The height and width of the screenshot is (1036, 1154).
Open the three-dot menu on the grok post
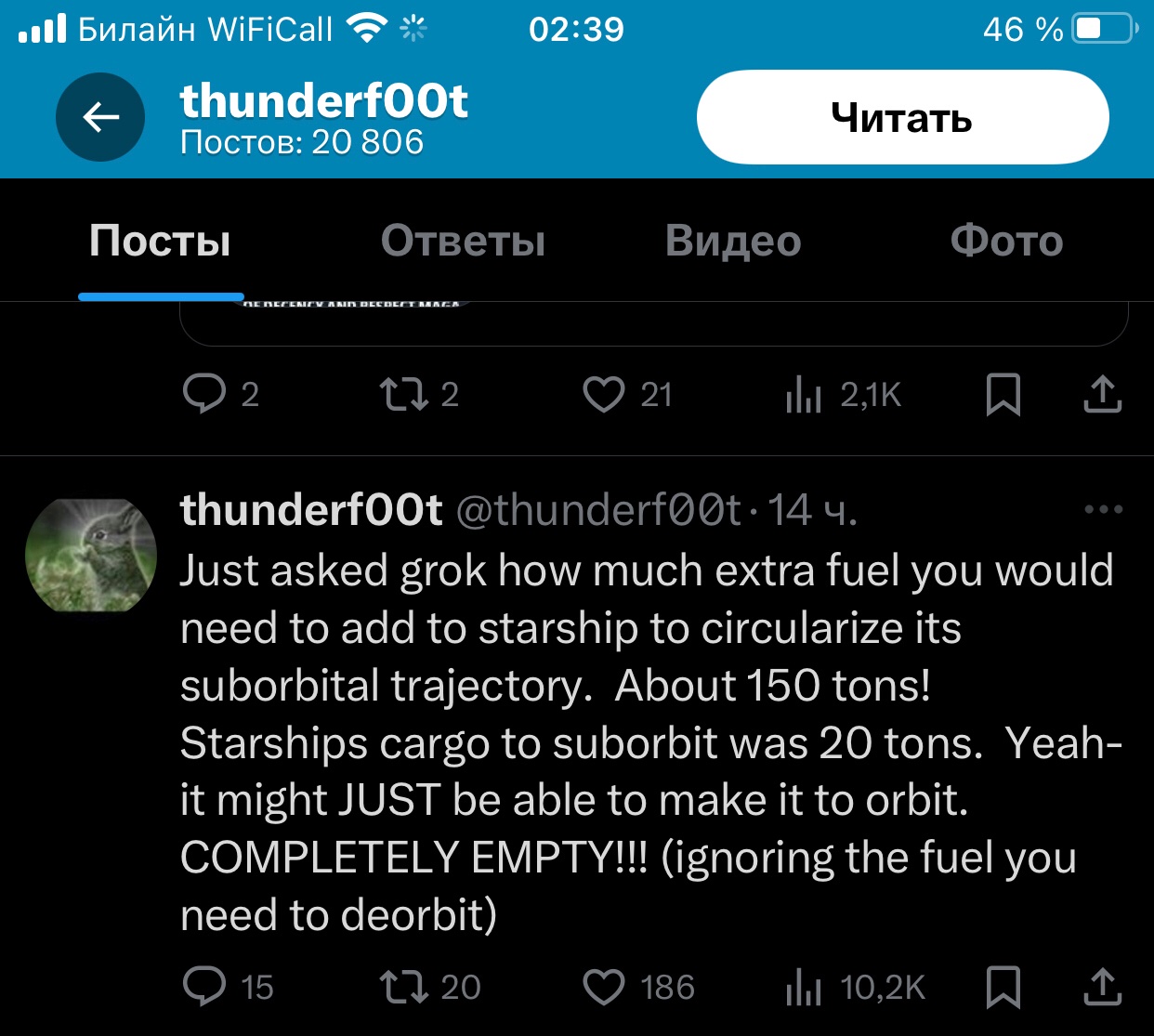point(1103,509)
